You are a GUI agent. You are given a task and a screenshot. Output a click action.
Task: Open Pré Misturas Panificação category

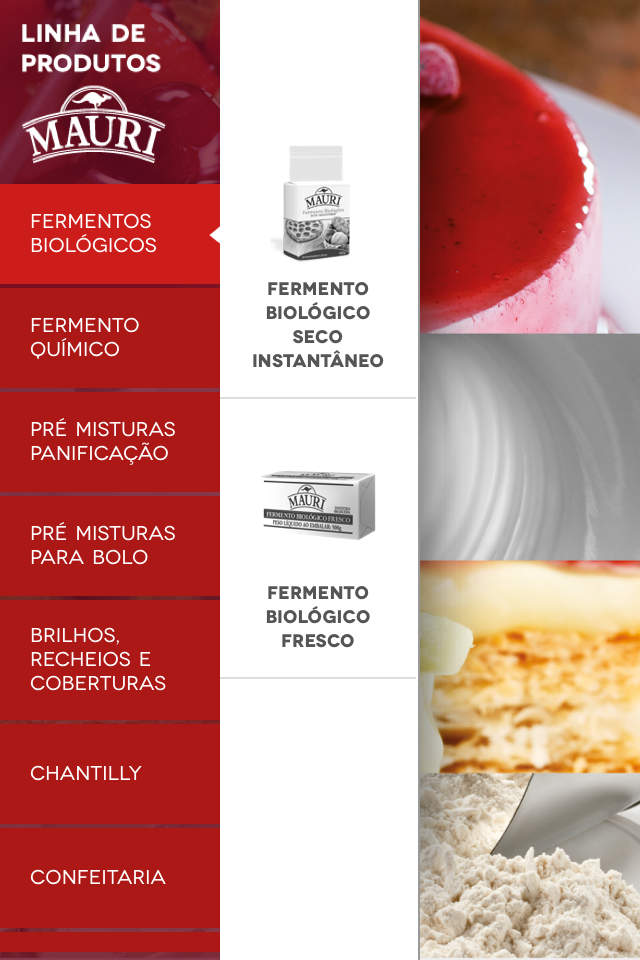point(109,442)
